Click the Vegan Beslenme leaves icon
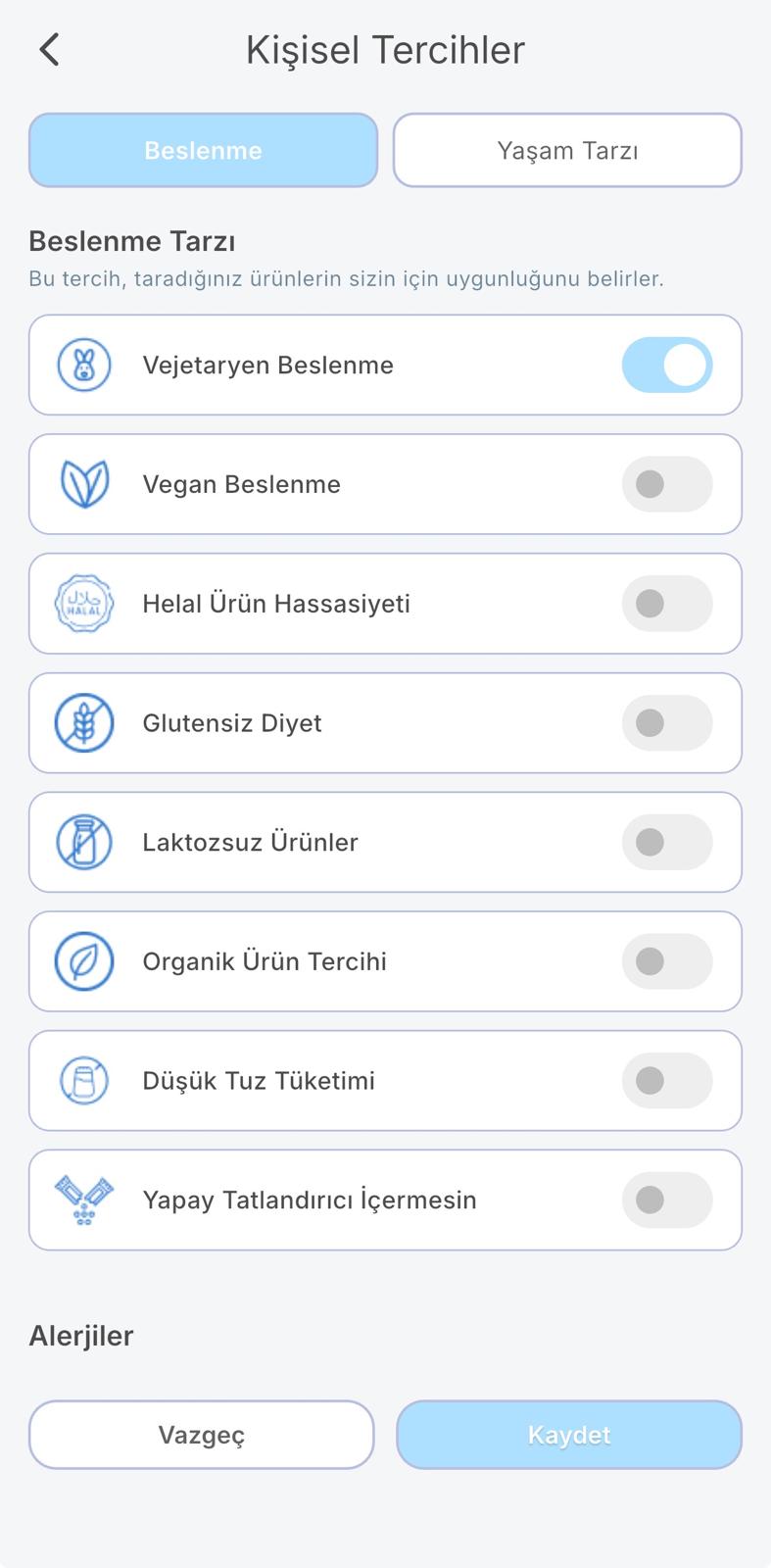The height and width of the screenshot is (1568, 771). [x=84, y=484]
